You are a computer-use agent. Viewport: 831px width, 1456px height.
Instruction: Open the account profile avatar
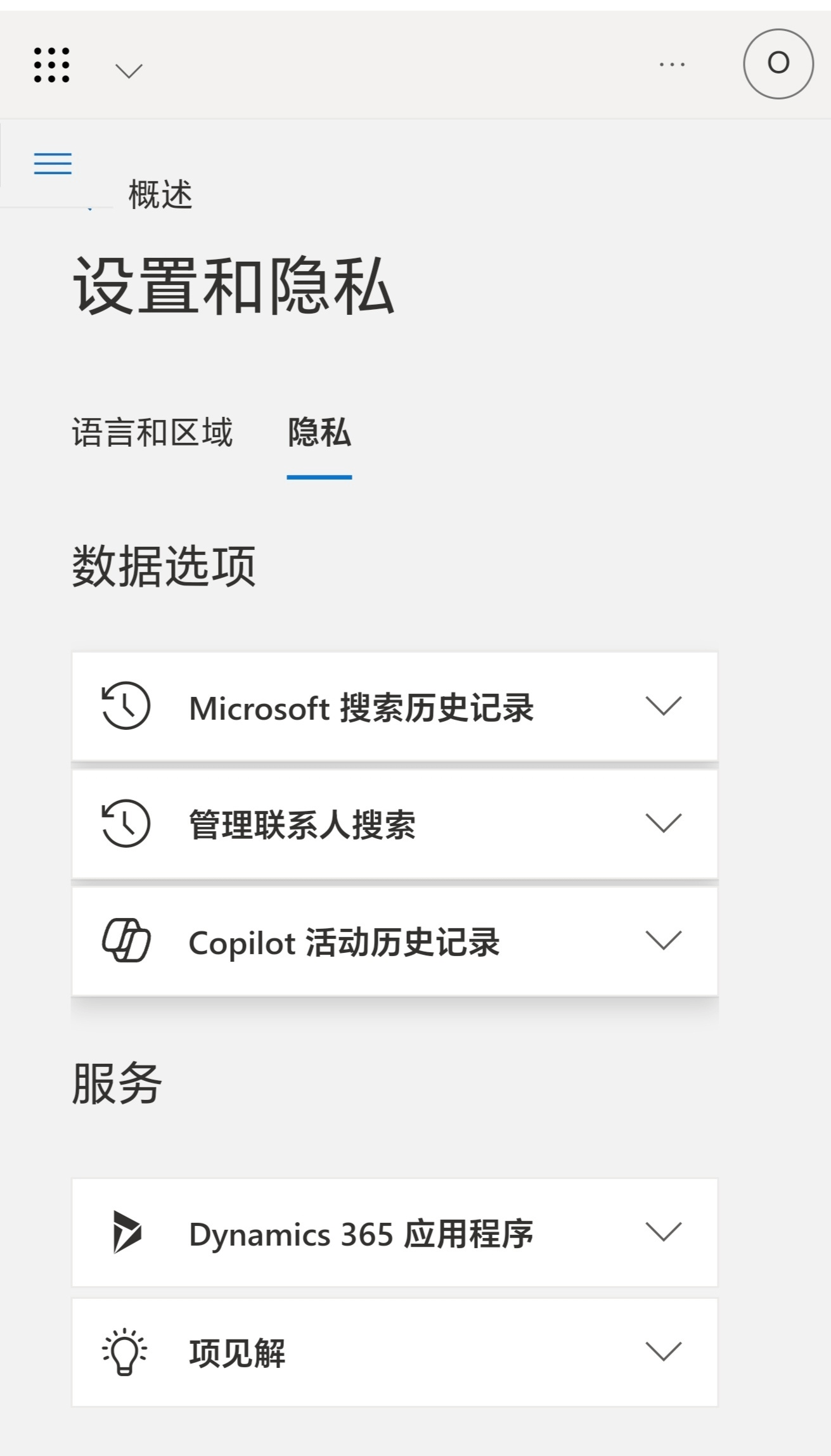point(778,63)
